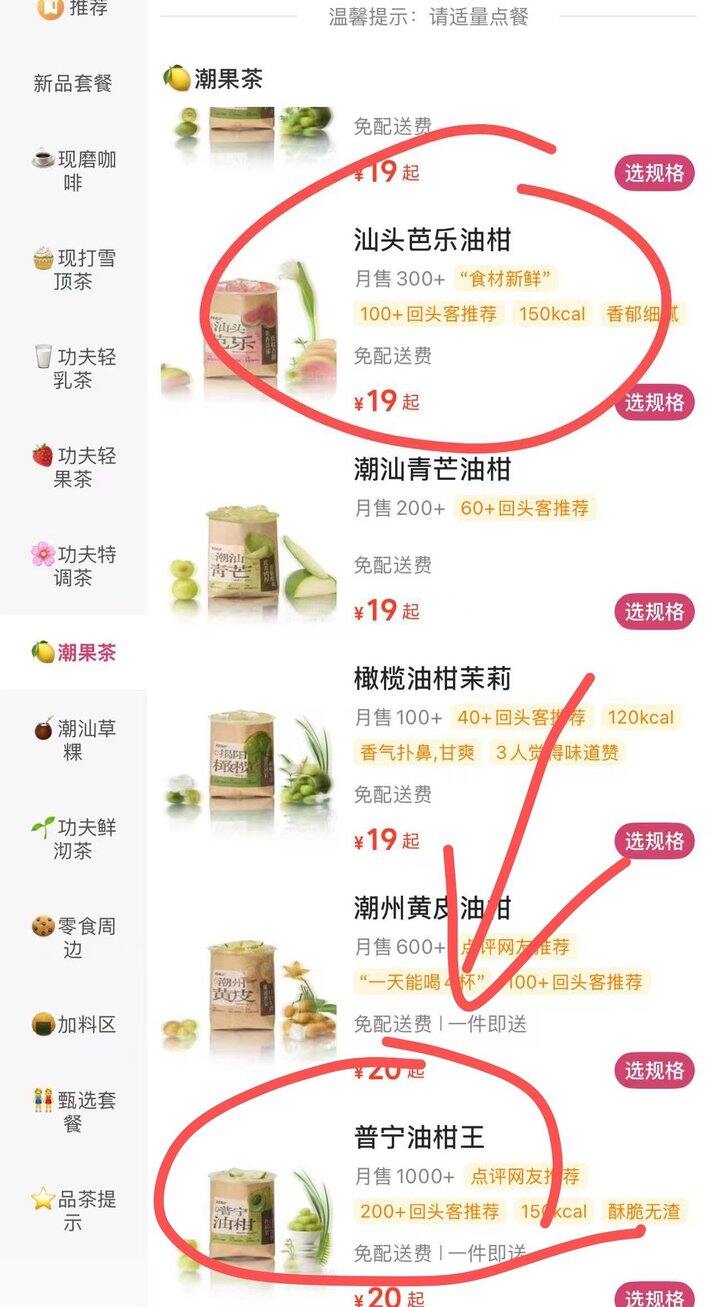Switch to 功夫轻乳茶 category

pyautogui.click(x=73, y=369)
